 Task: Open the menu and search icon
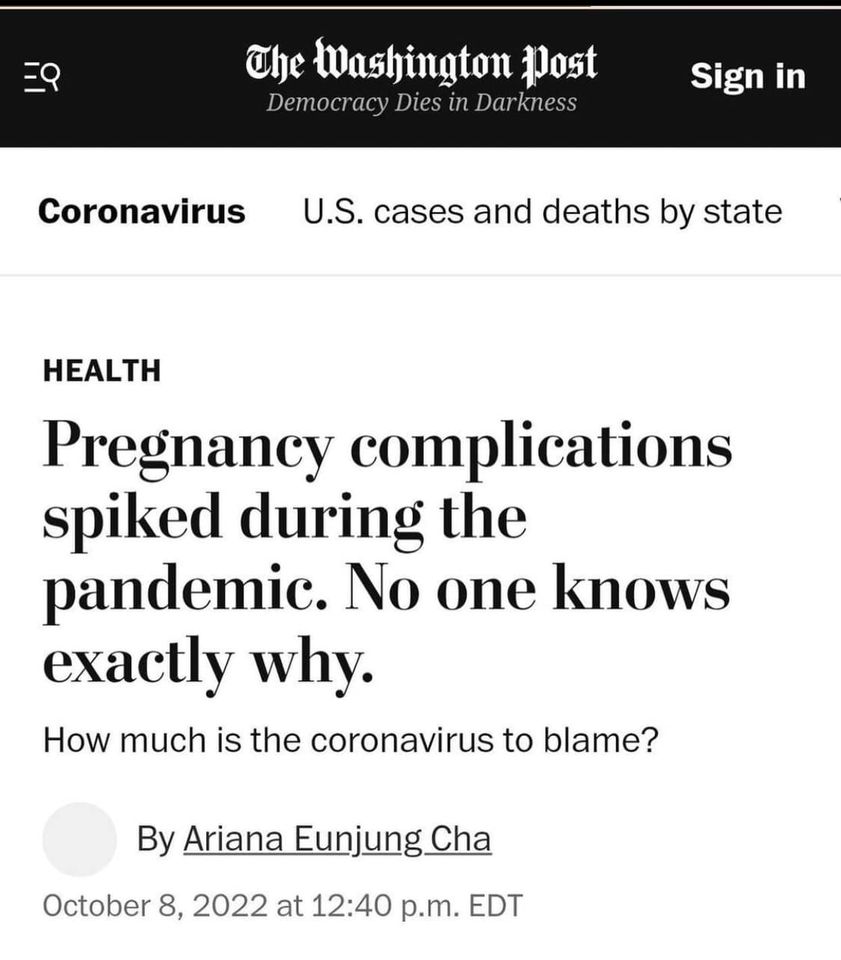click(x=43, y=78)
